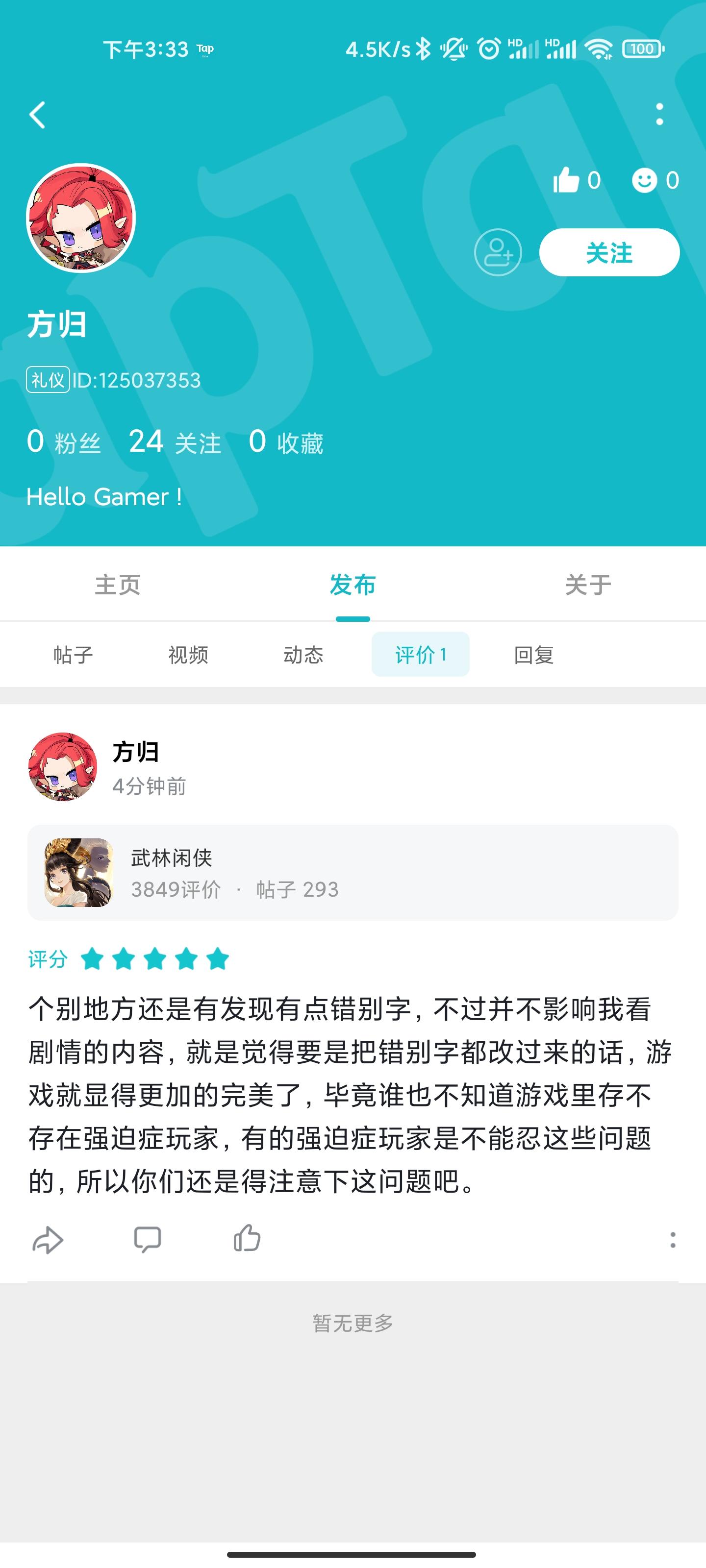Open the 动态 section
This screenshot has width=706, height=1568.
click(304, 656)
